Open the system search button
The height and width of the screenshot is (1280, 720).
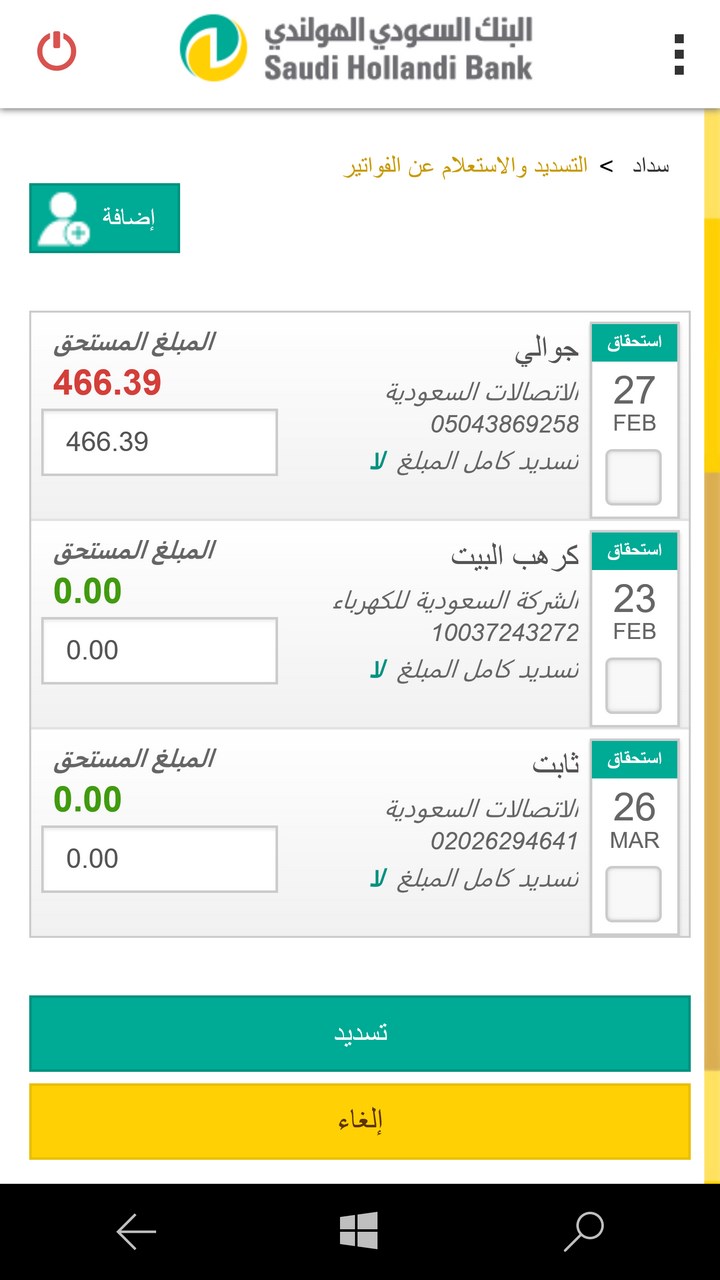pyautogui.click(x=584, y=1231)
